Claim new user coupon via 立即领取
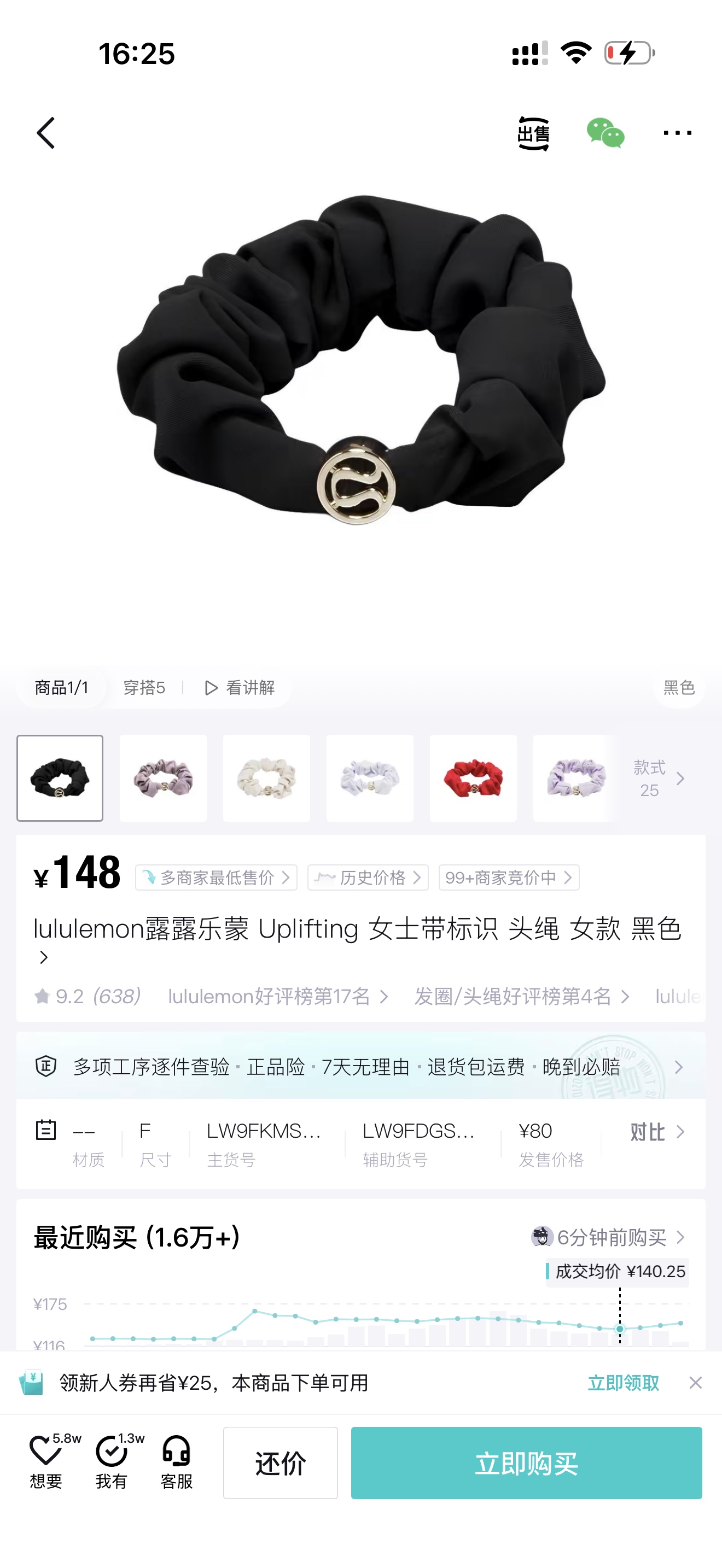 point(624,1383)
